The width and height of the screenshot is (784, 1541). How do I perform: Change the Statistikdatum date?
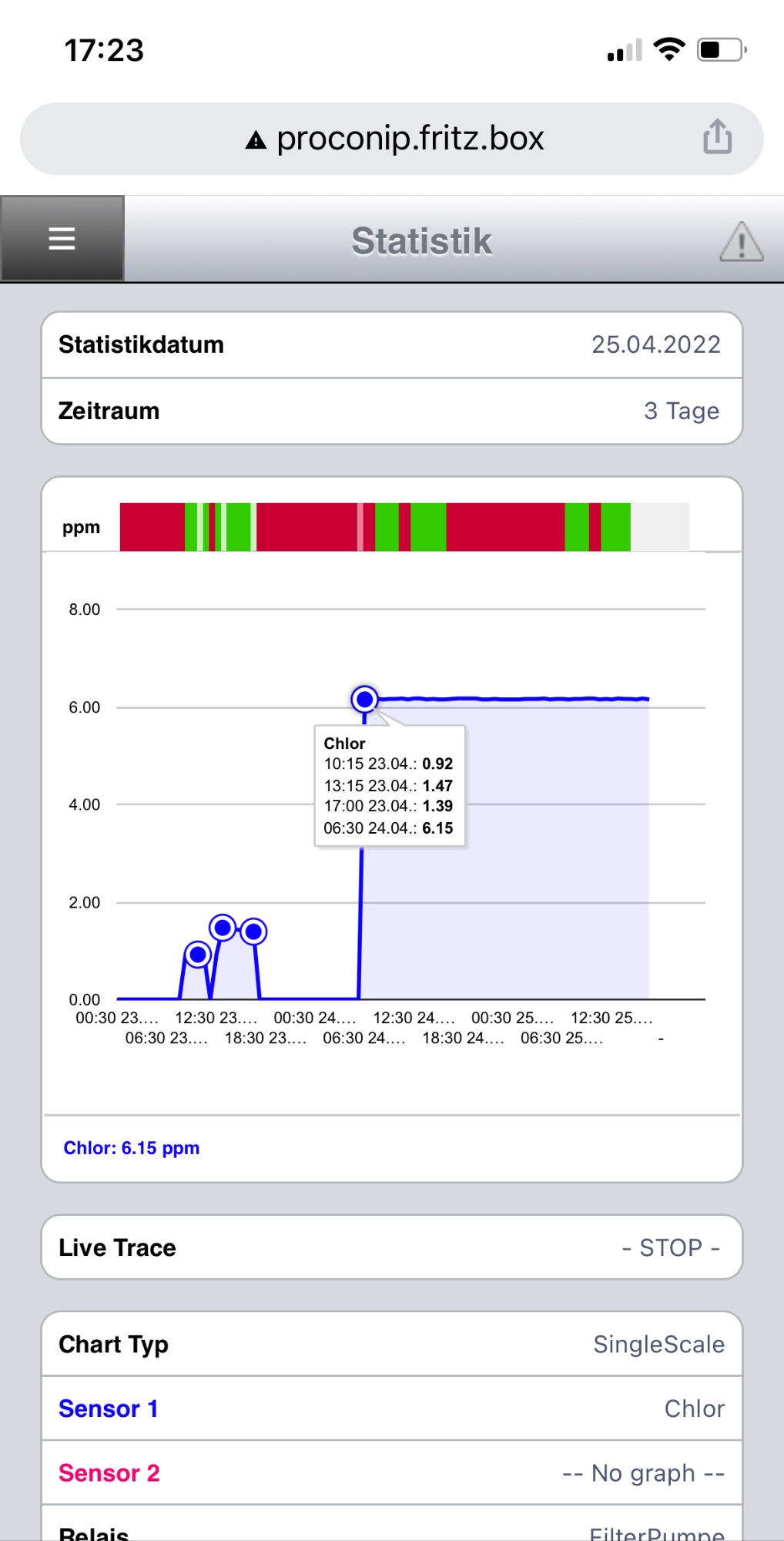[392, 344]
